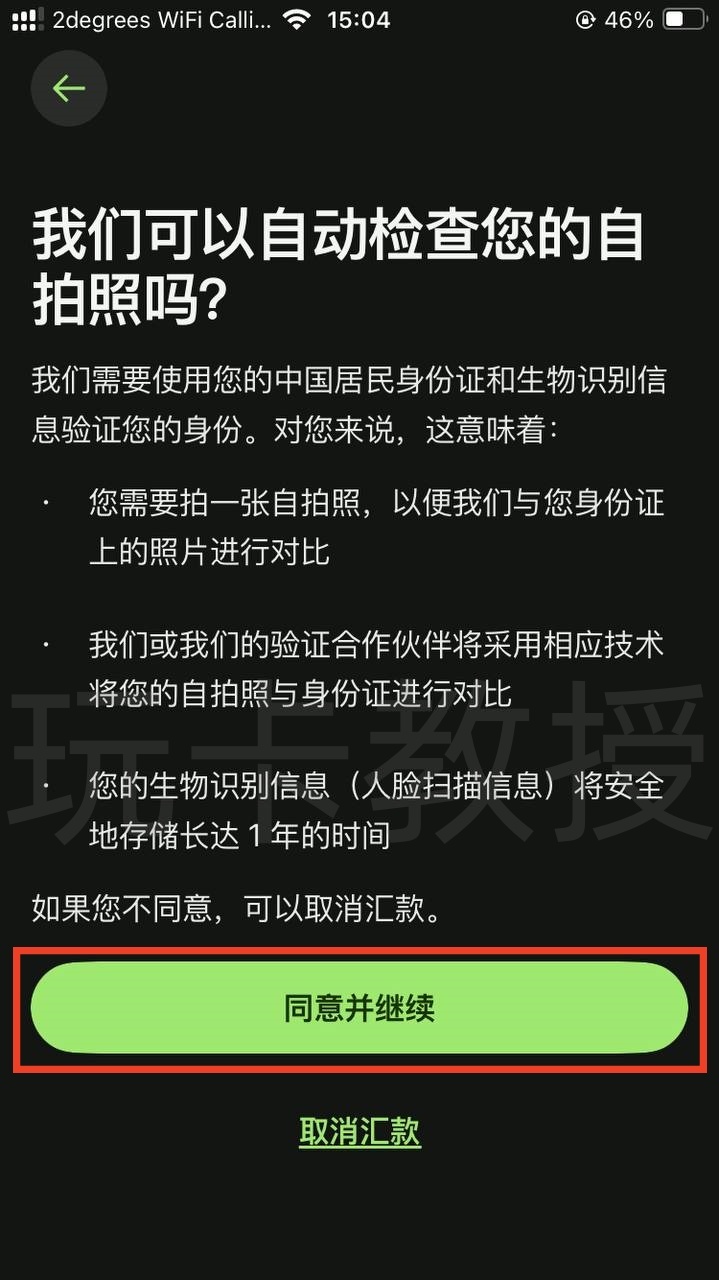Go back using the arrow icon

coord(68,89)
